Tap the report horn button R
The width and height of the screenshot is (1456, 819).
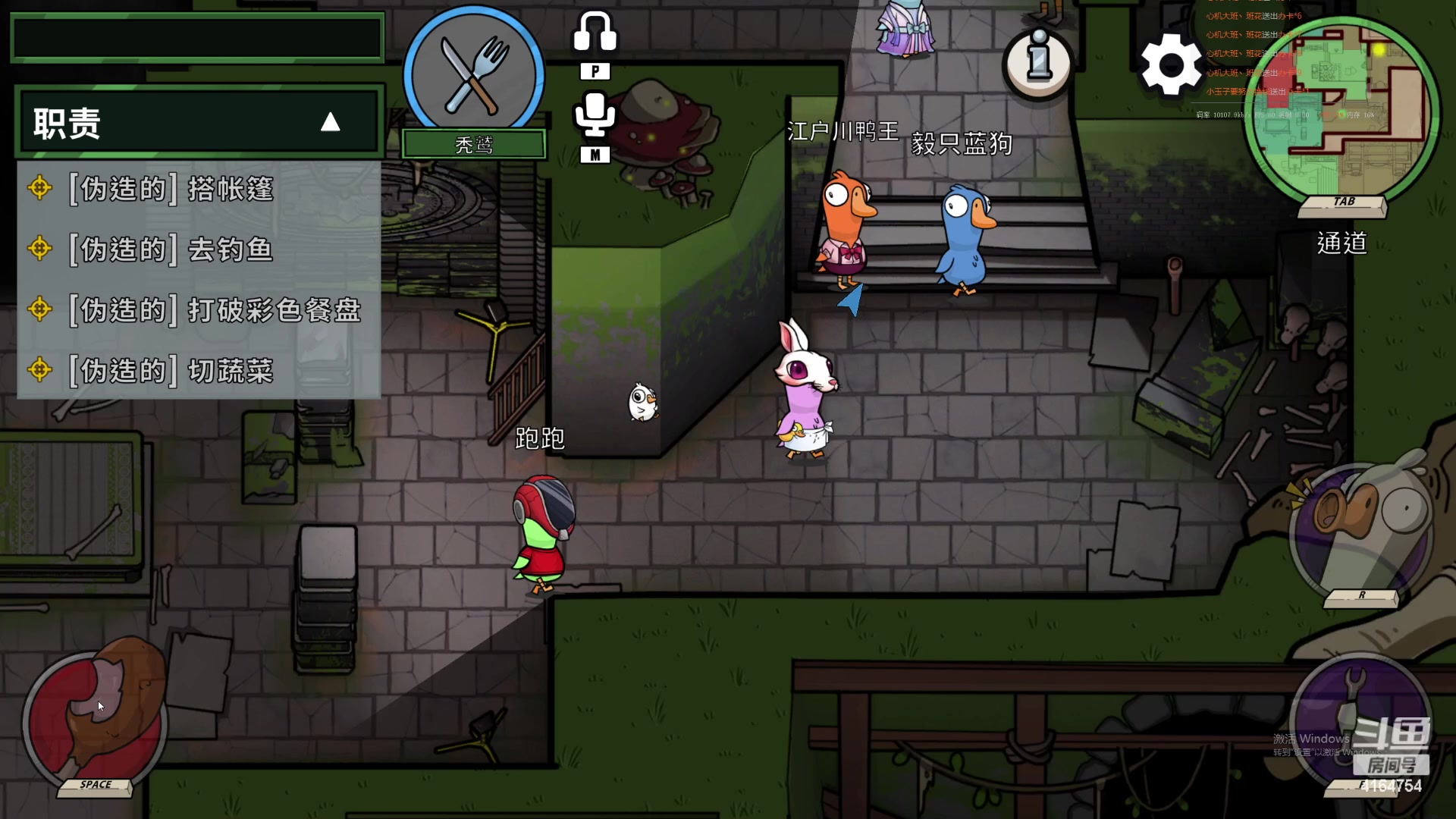click(x=1361, y=531)
